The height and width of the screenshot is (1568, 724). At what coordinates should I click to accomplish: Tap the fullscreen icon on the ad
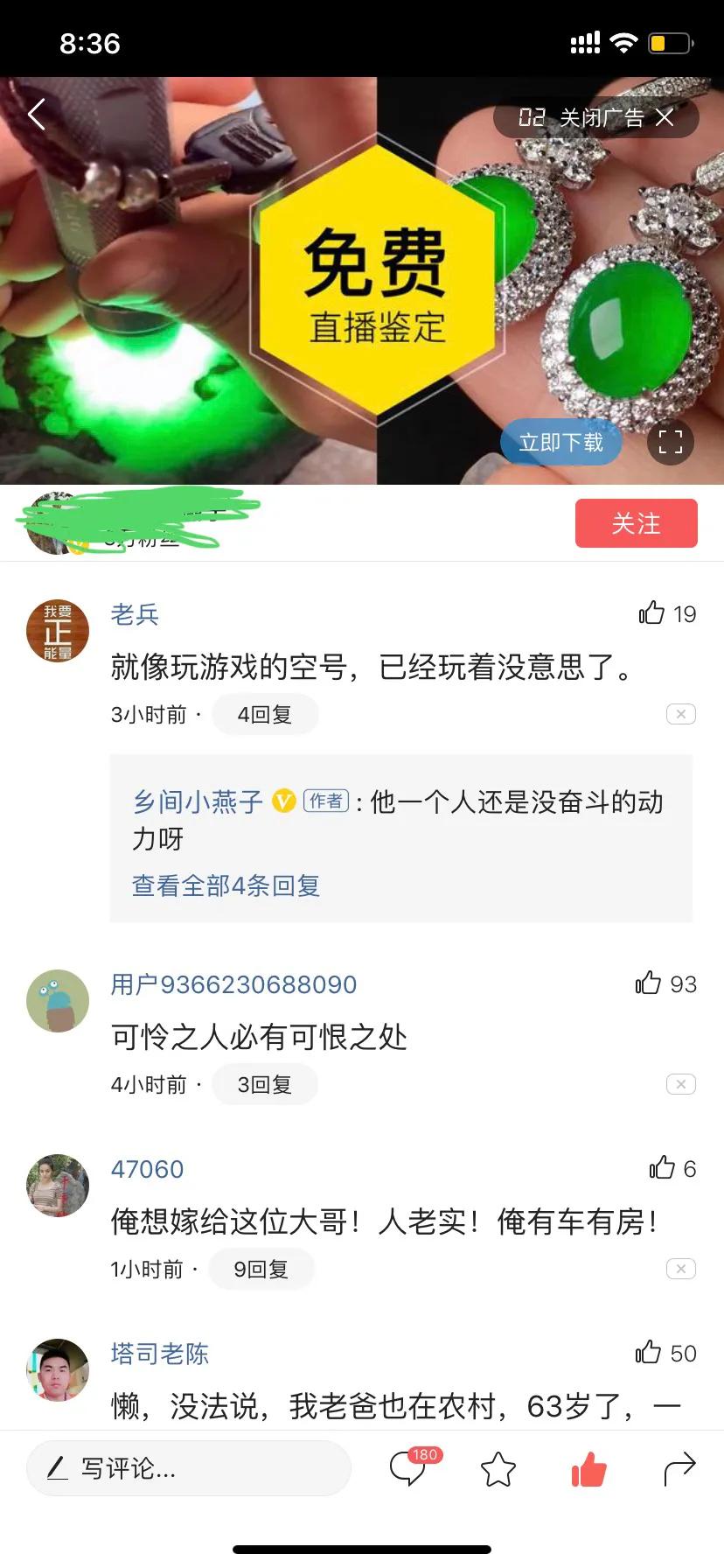pyautogui.click(x=669, y=444)
